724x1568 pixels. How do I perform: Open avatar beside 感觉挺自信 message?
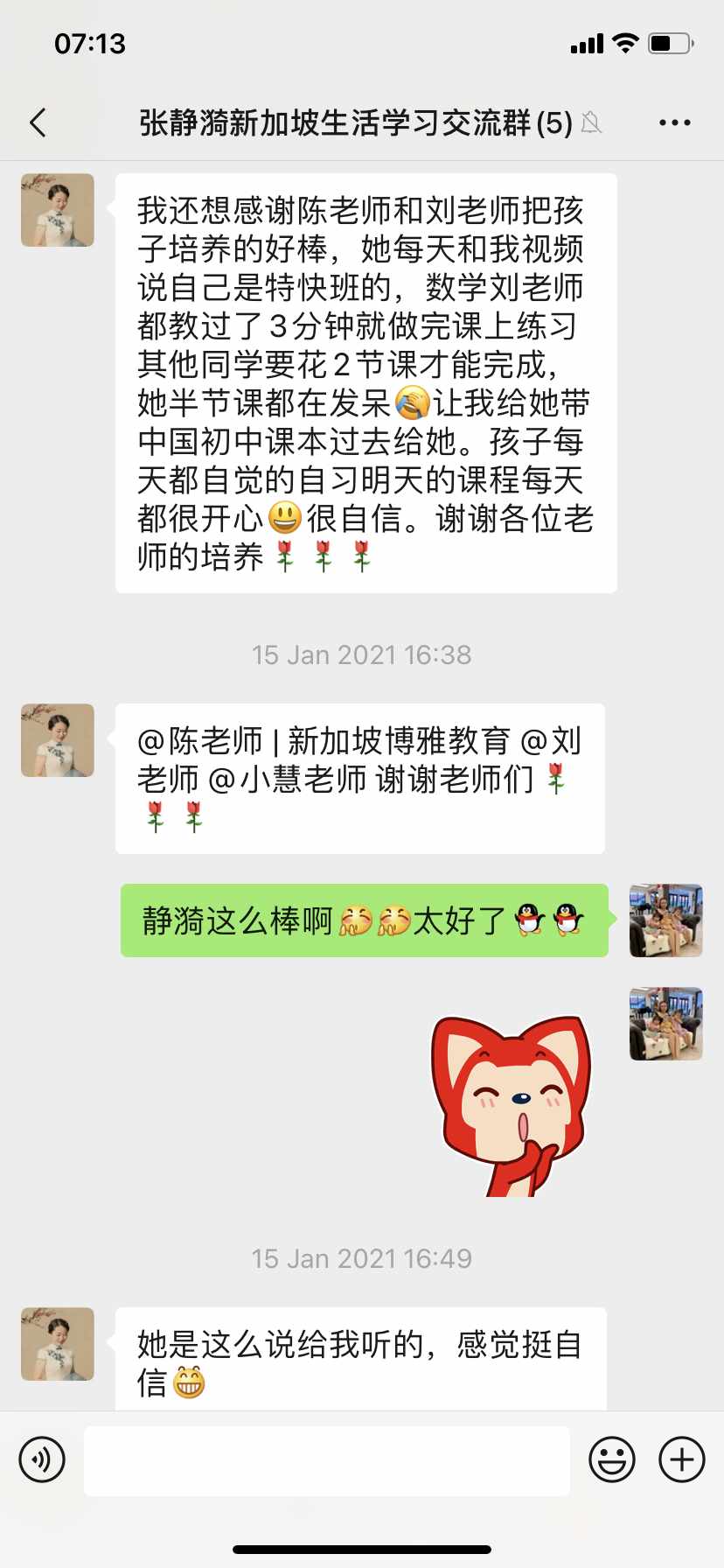[x=58, y=1344]
